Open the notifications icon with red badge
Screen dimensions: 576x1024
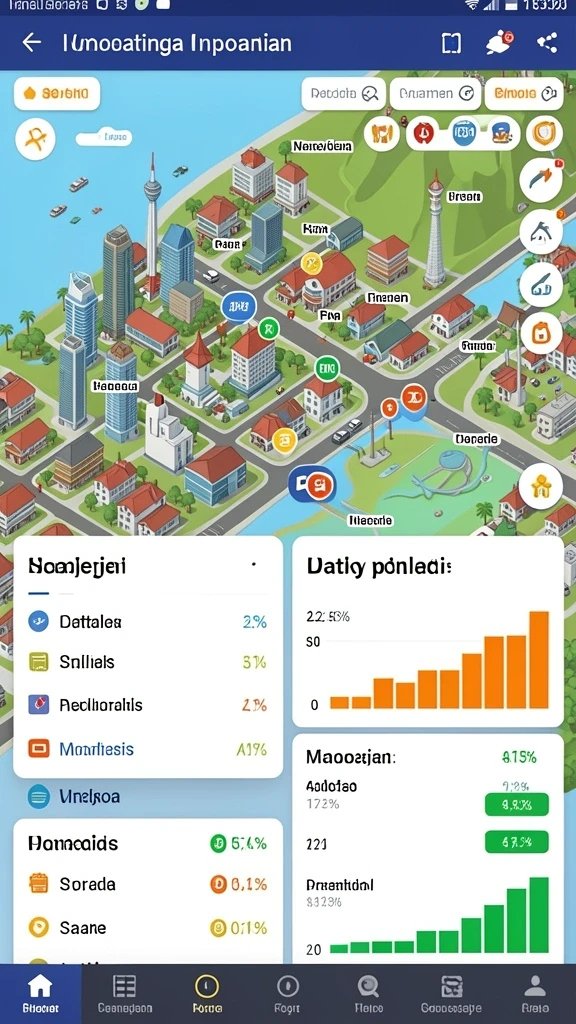pyautogui.click(x=500, y=43)
